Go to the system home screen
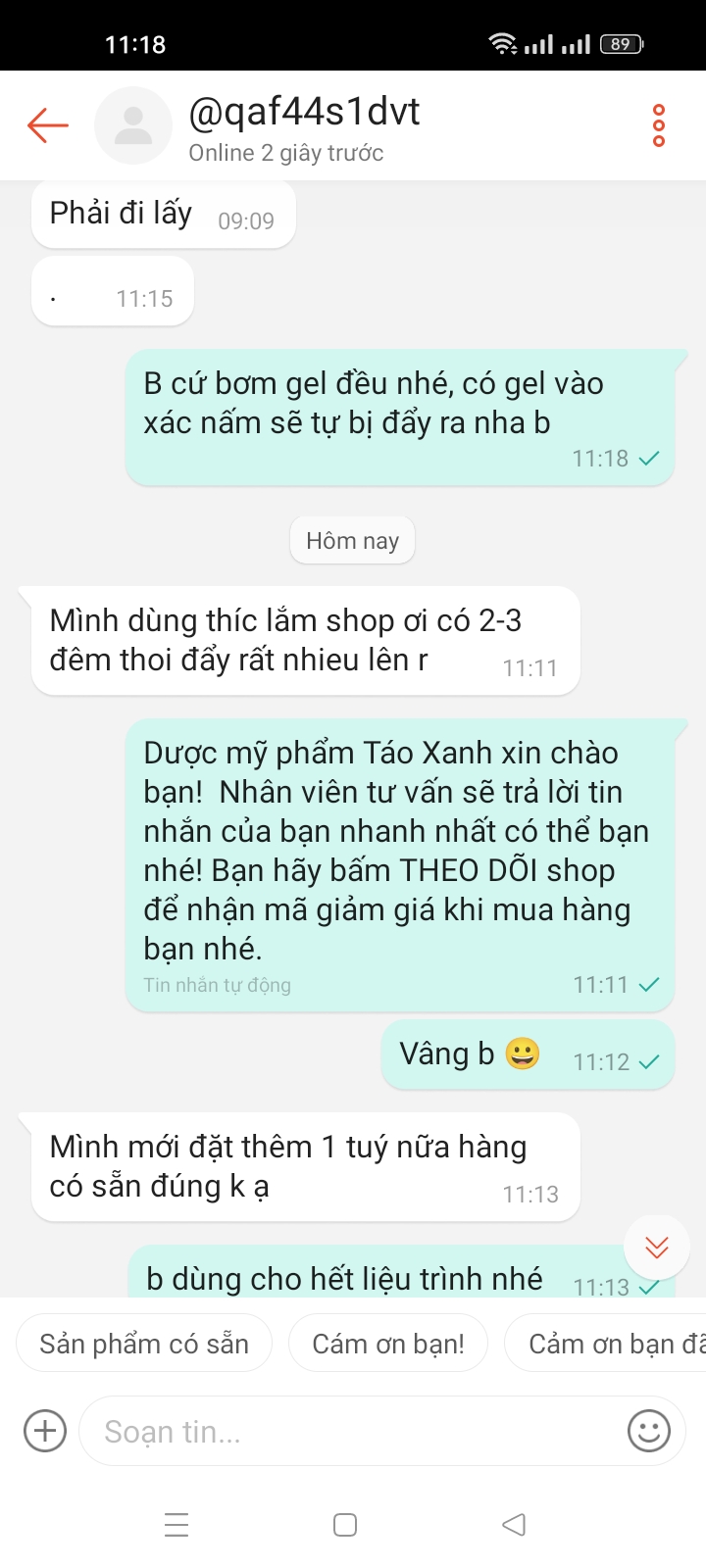 [x=345, y=1525]
